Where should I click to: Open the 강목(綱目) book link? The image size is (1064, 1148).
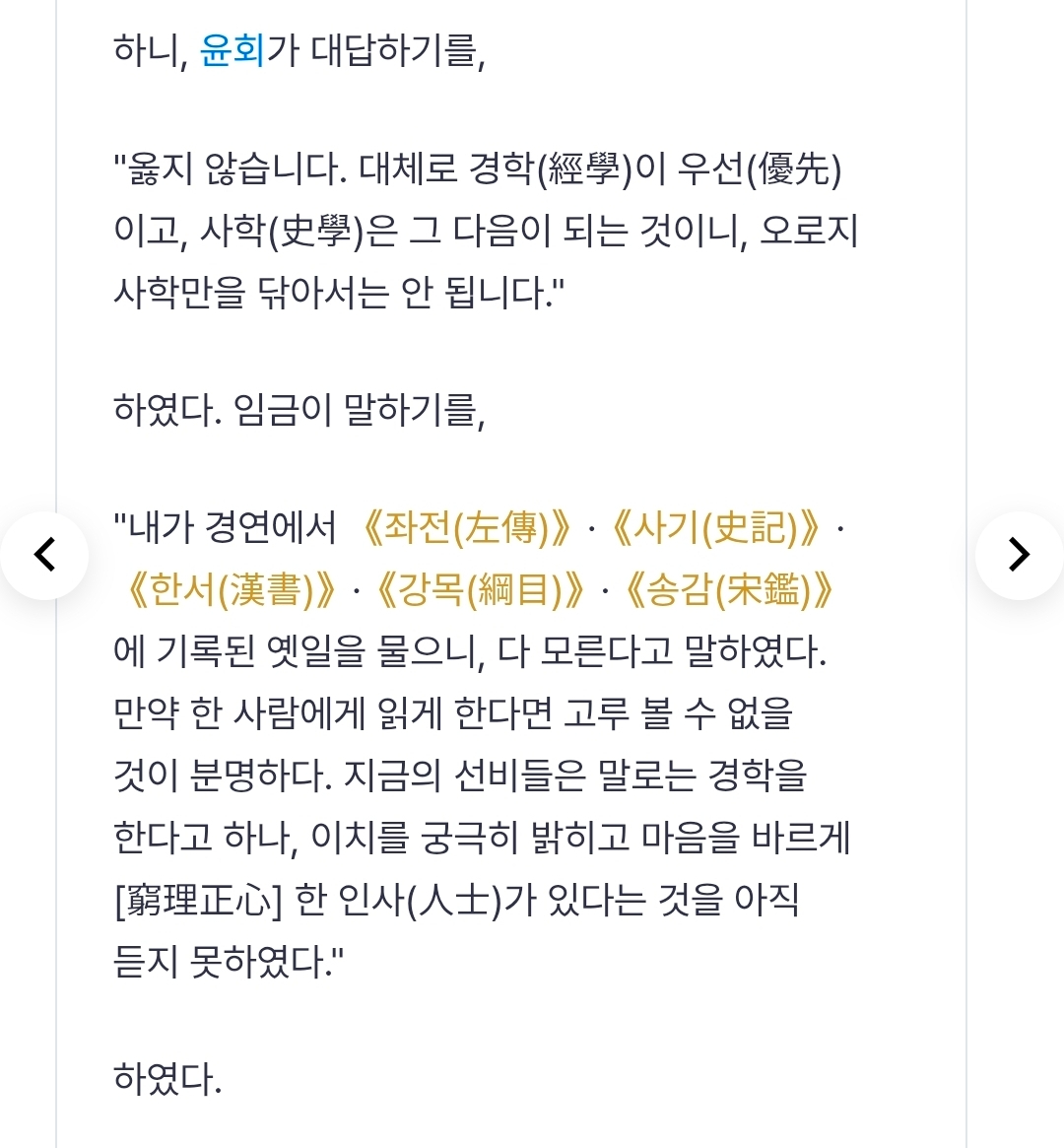pyautogui.click(x=480, y=591)
